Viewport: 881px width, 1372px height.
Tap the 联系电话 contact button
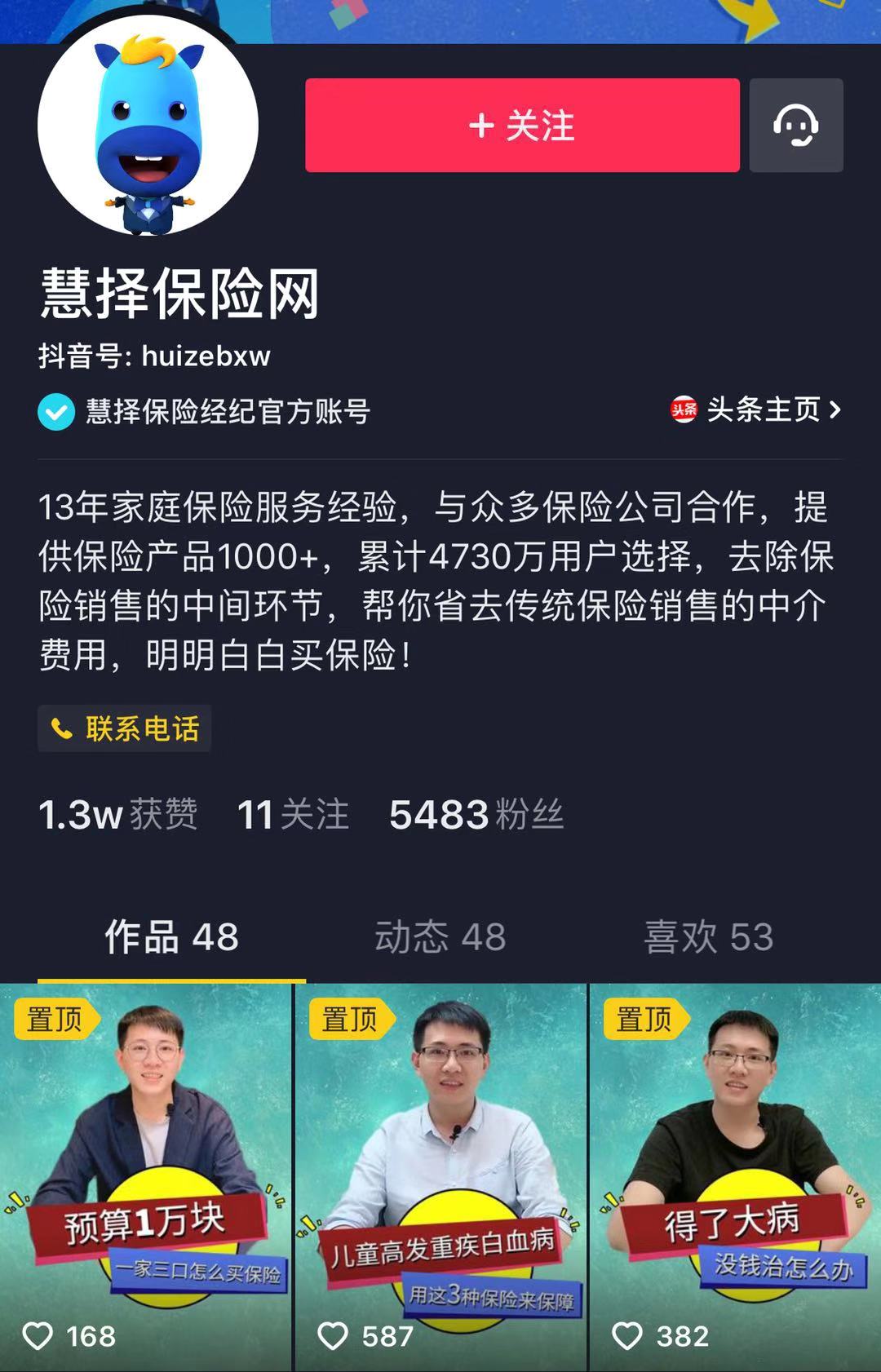point(125,728)
